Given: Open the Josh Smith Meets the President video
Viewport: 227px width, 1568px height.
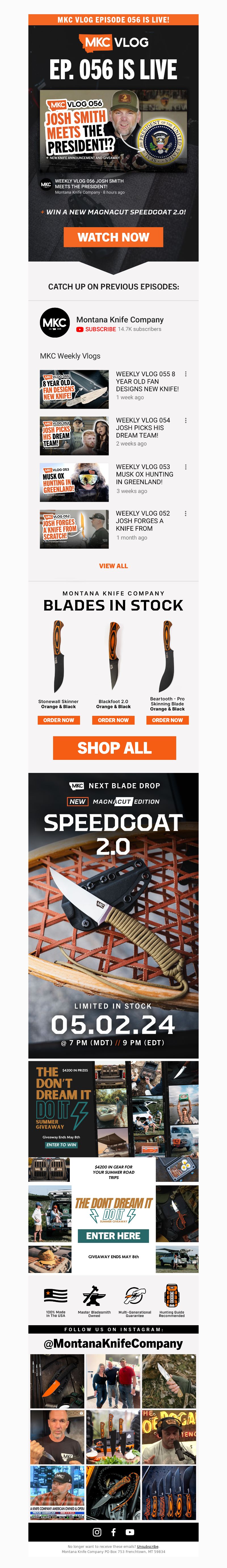Looking at the screenshot, I should pos(113,126).
